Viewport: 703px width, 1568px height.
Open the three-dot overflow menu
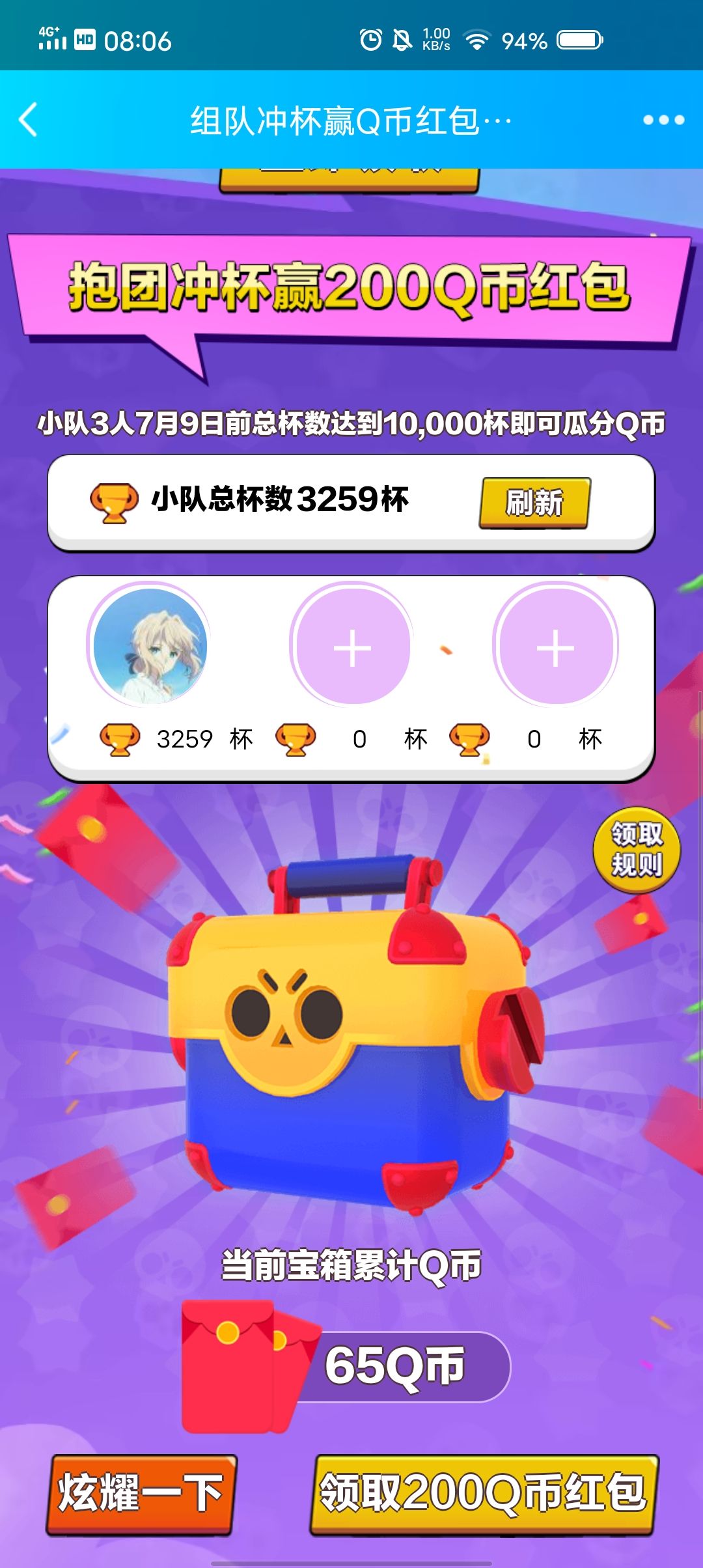point(663,120)
